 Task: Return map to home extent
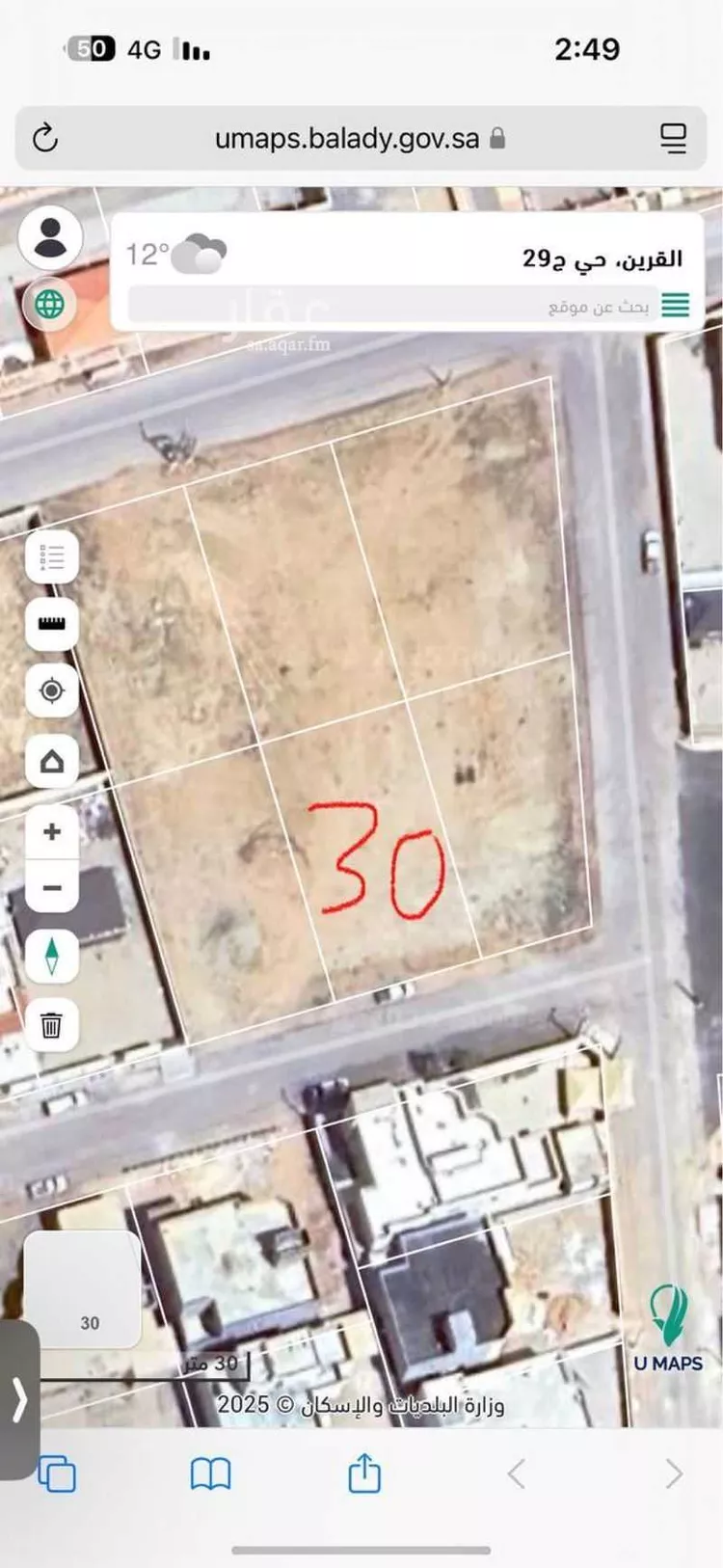[x=51, y=761]
